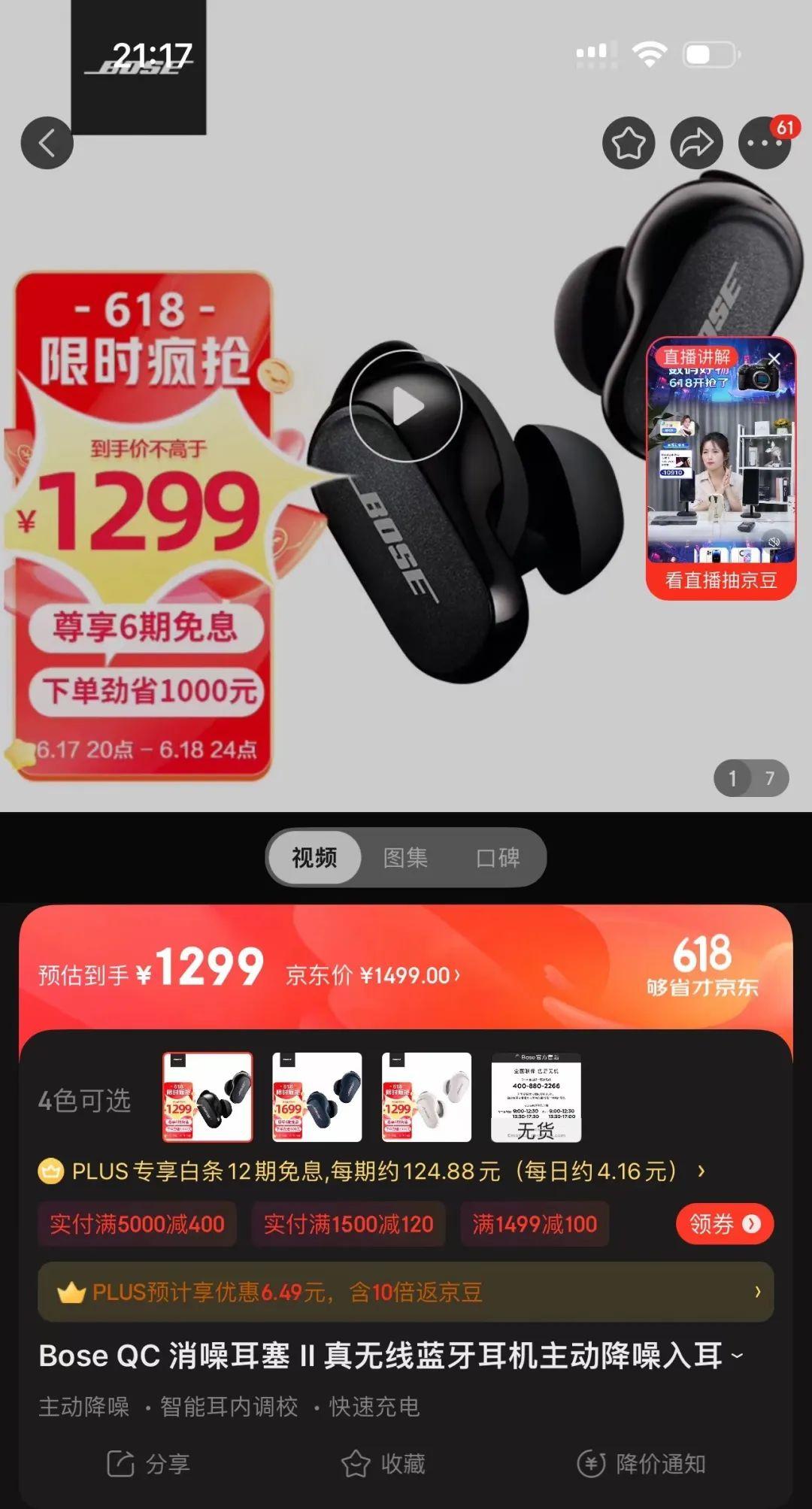Select the 视频 tab

click(x=314, y=857)
